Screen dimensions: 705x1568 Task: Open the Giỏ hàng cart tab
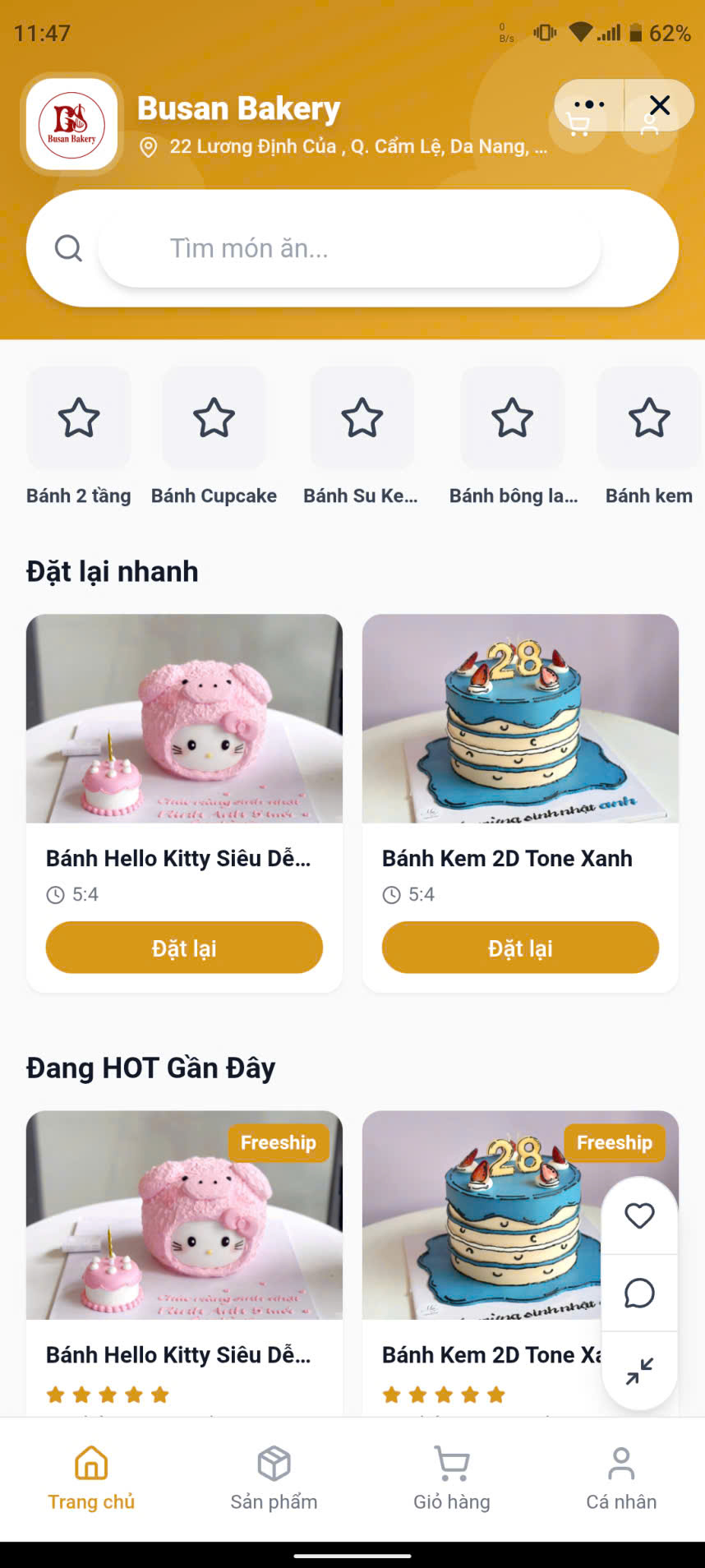452,1478
